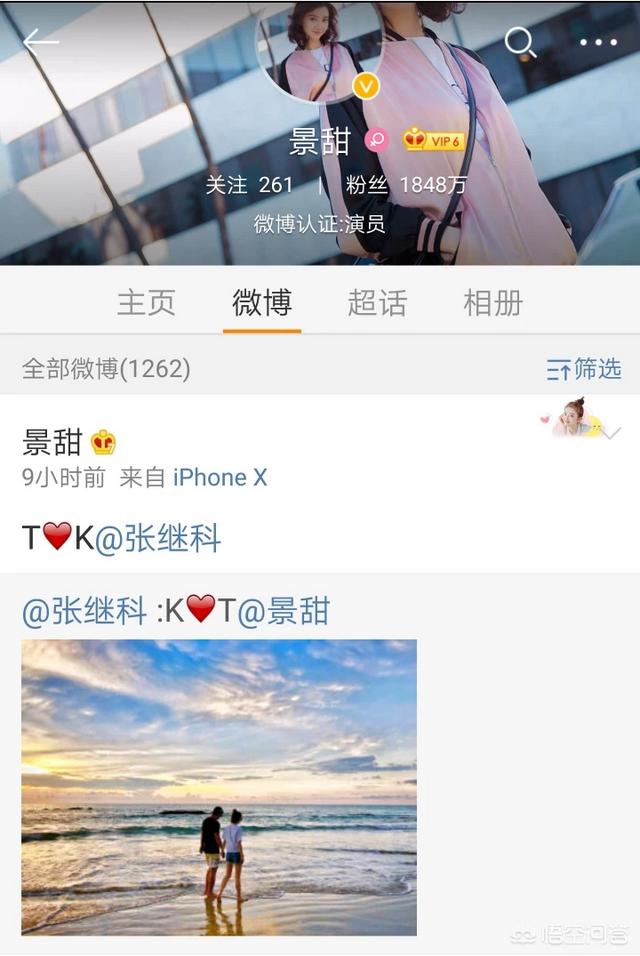View the 关注 261 following list
Image resolution: width=640 pixels, height=956 pixels.
tap(249, 185)
